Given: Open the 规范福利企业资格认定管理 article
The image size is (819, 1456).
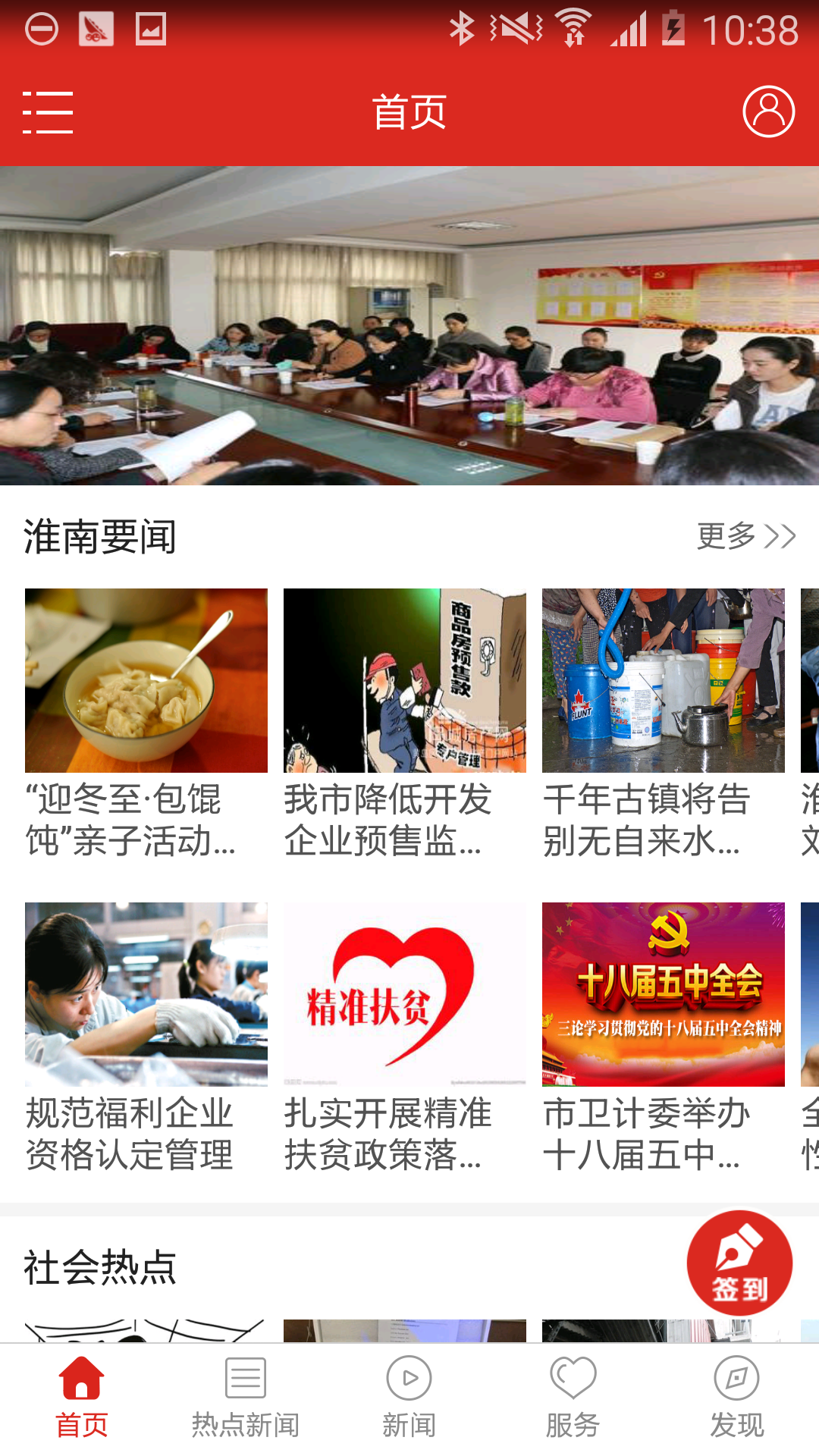Looking at the screenshot, I should [146, 1037].
